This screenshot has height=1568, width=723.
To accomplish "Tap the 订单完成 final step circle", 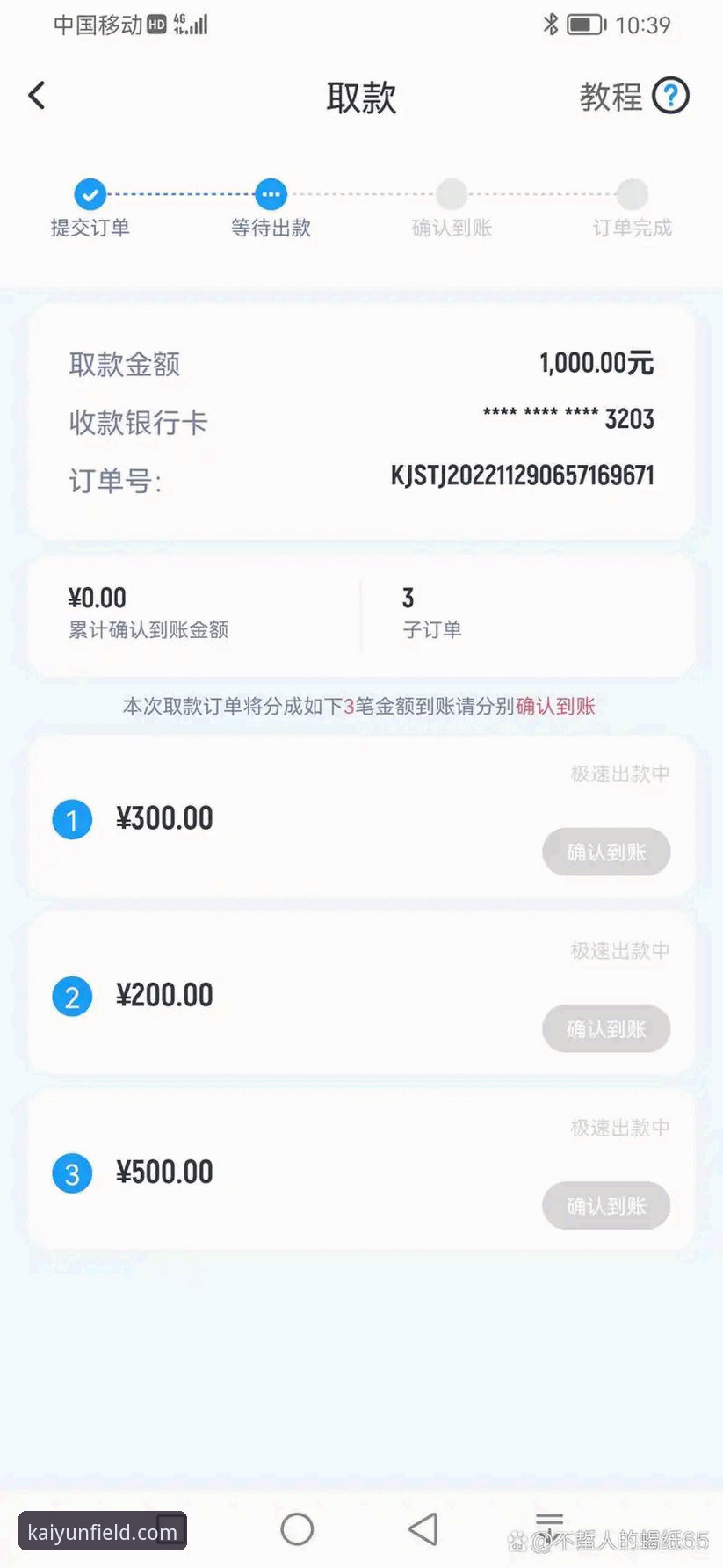I will 633,194.
